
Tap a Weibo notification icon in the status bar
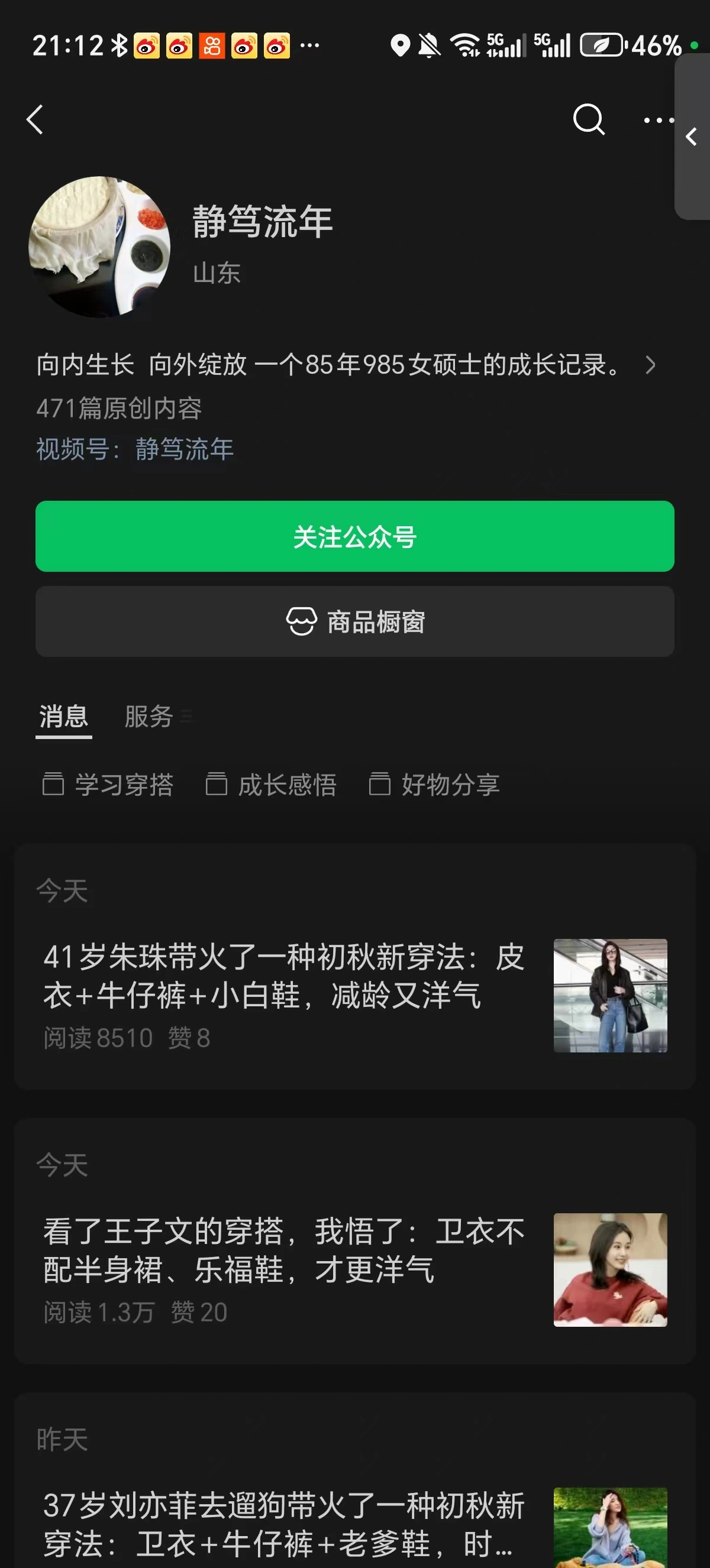click(146, 46)
